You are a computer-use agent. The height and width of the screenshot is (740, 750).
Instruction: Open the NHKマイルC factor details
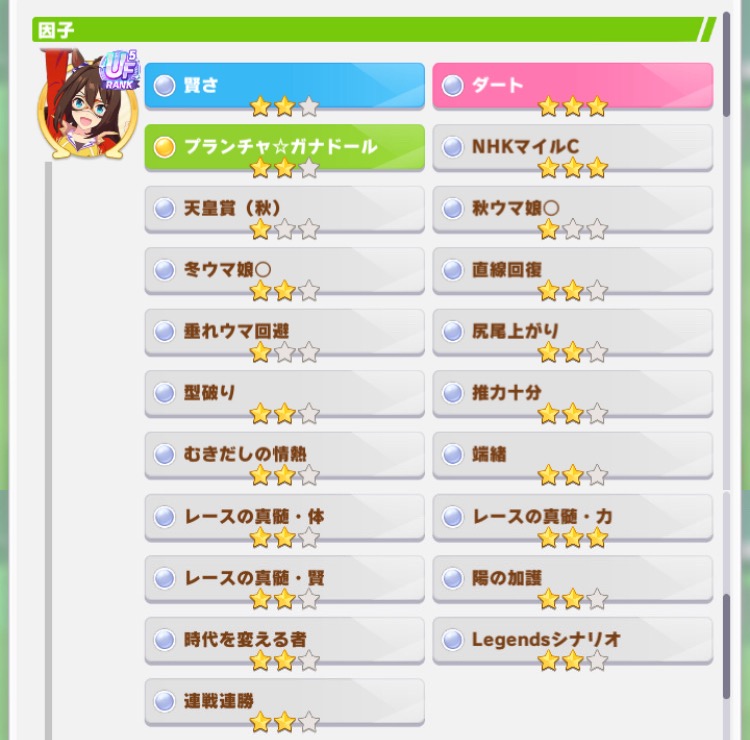[572, 148]
